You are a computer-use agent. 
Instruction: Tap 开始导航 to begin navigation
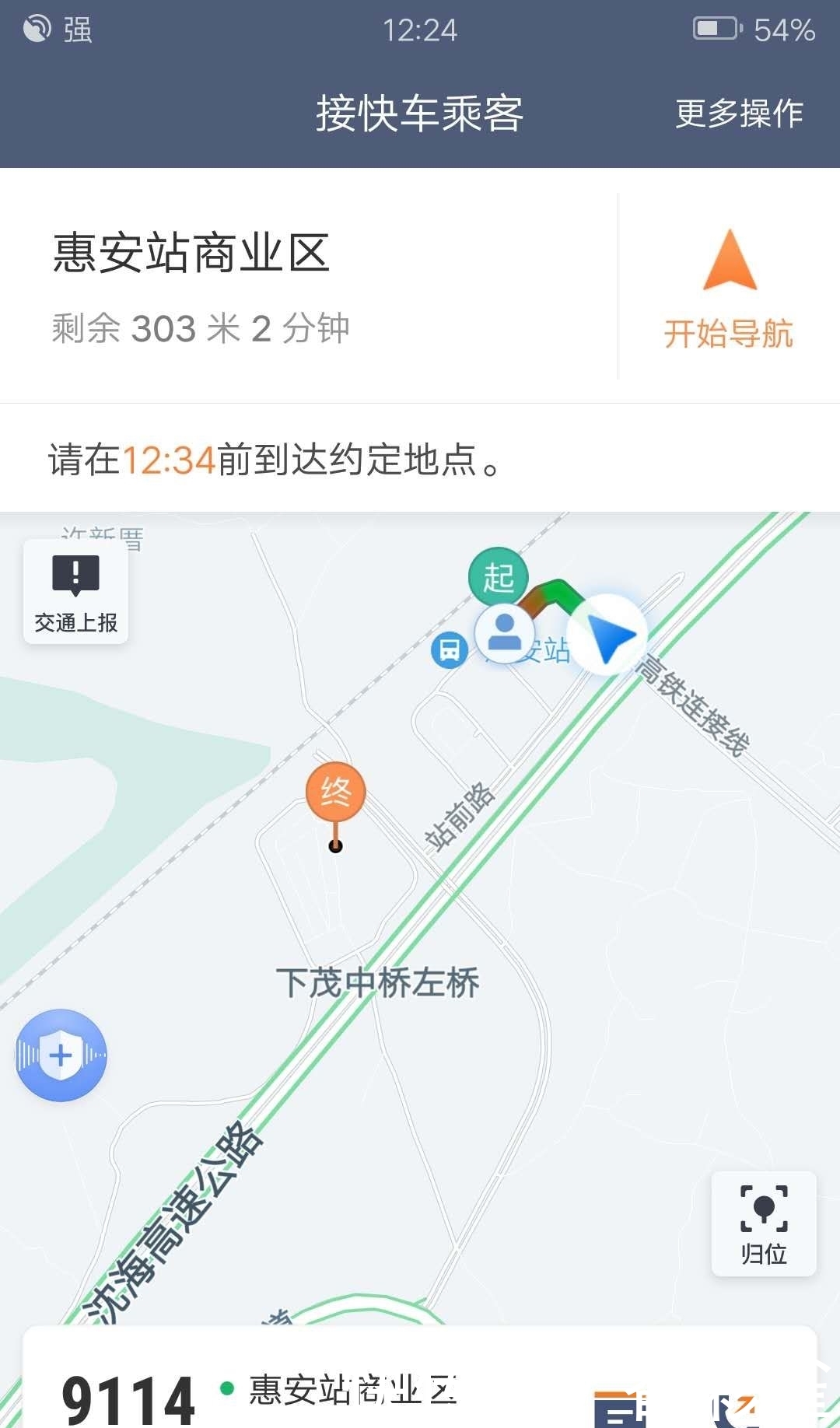pos(728,336)
